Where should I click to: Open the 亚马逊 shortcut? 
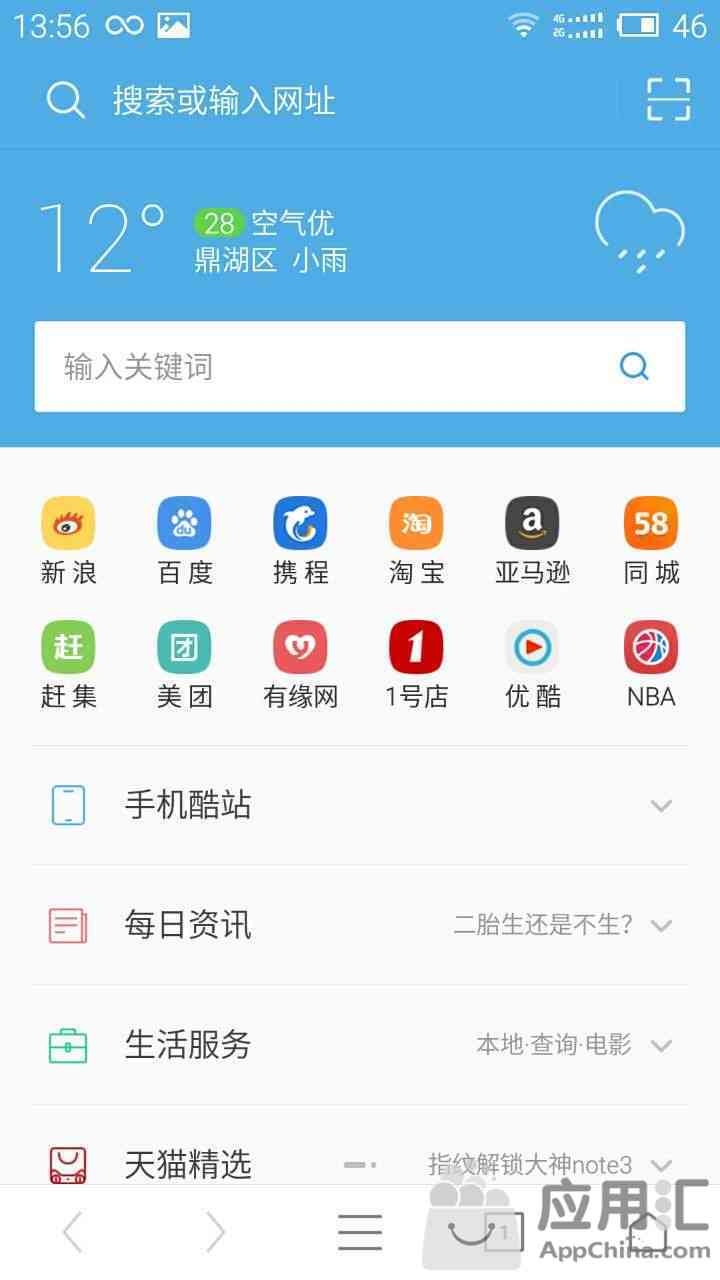click(532, 540)
